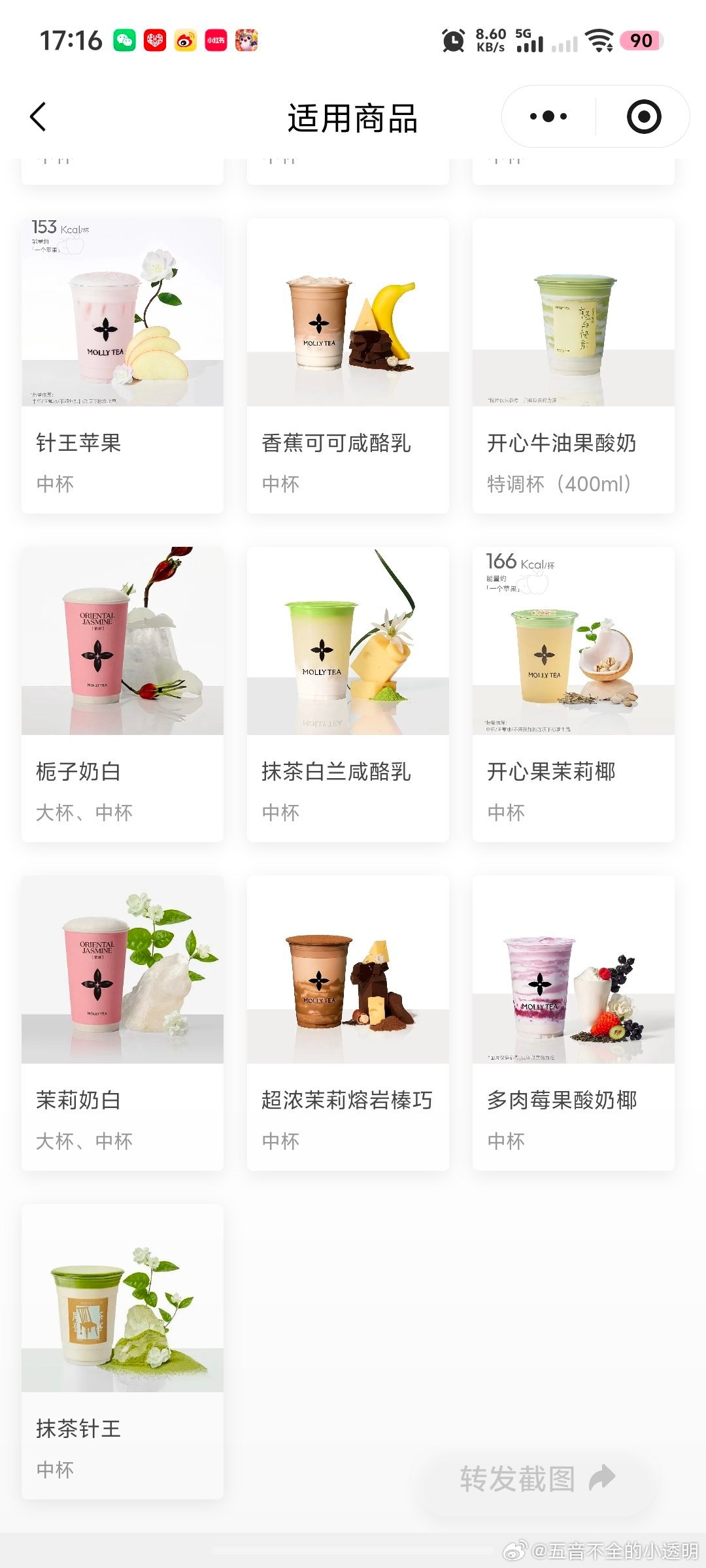Viewport: 706px width, 1568px height.
Task: View the 开心牛油果酸奶 product
Action: point(573,366)
